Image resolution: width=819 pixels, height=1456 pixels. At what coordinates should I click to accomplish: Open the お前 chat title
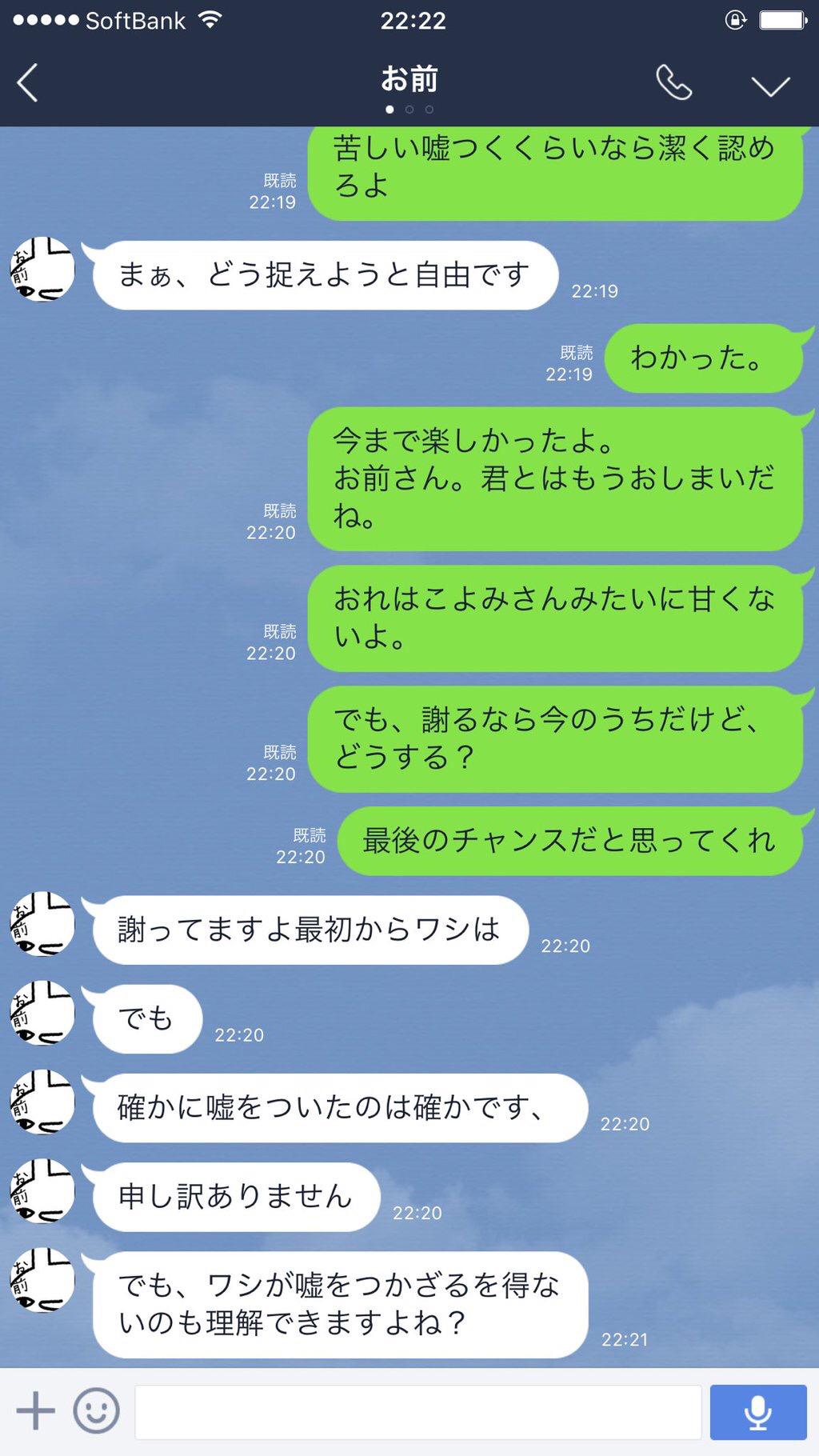409,78
